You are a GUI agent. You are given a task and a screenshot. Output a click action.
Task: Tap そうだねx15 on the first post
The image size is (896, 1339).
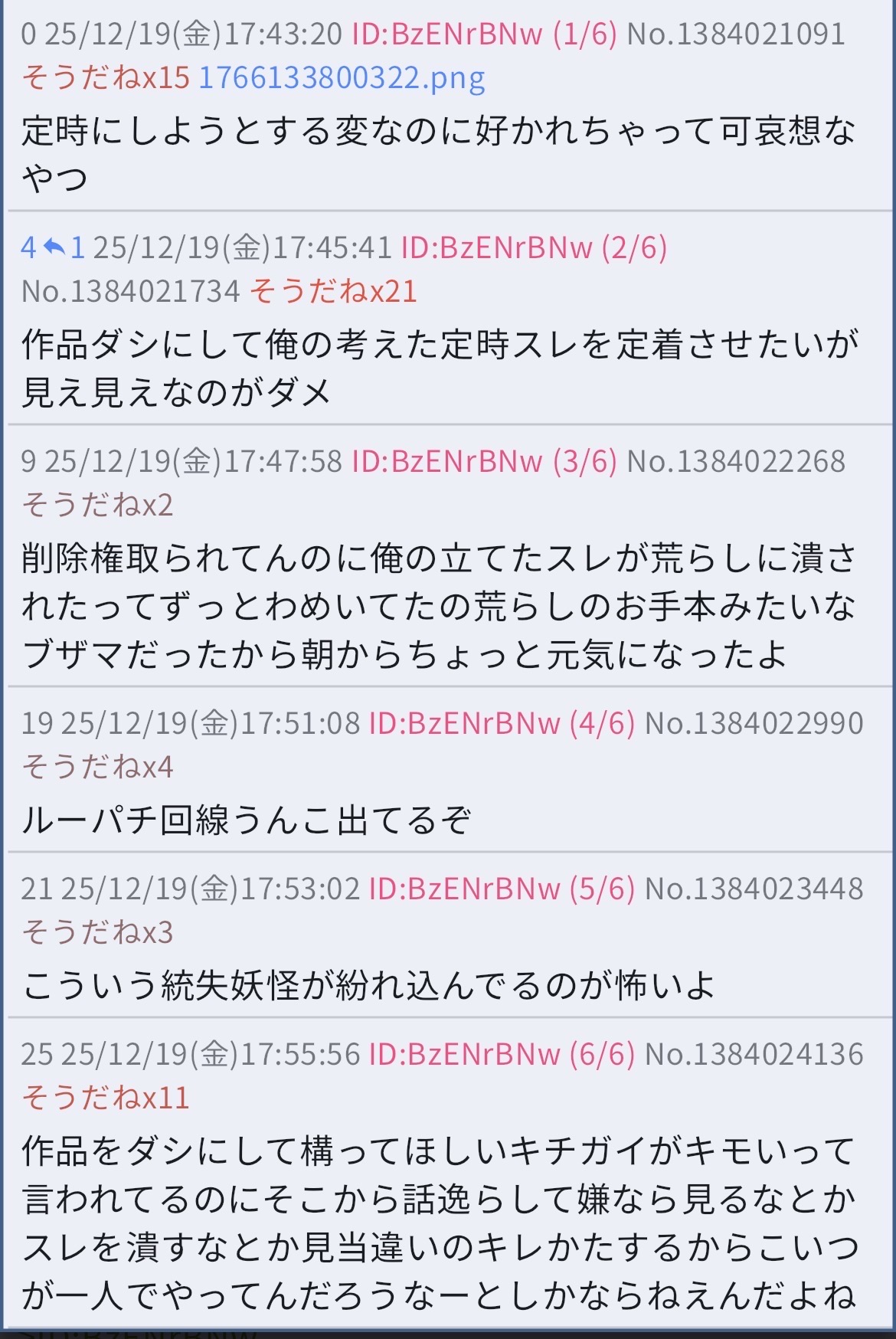105,78
